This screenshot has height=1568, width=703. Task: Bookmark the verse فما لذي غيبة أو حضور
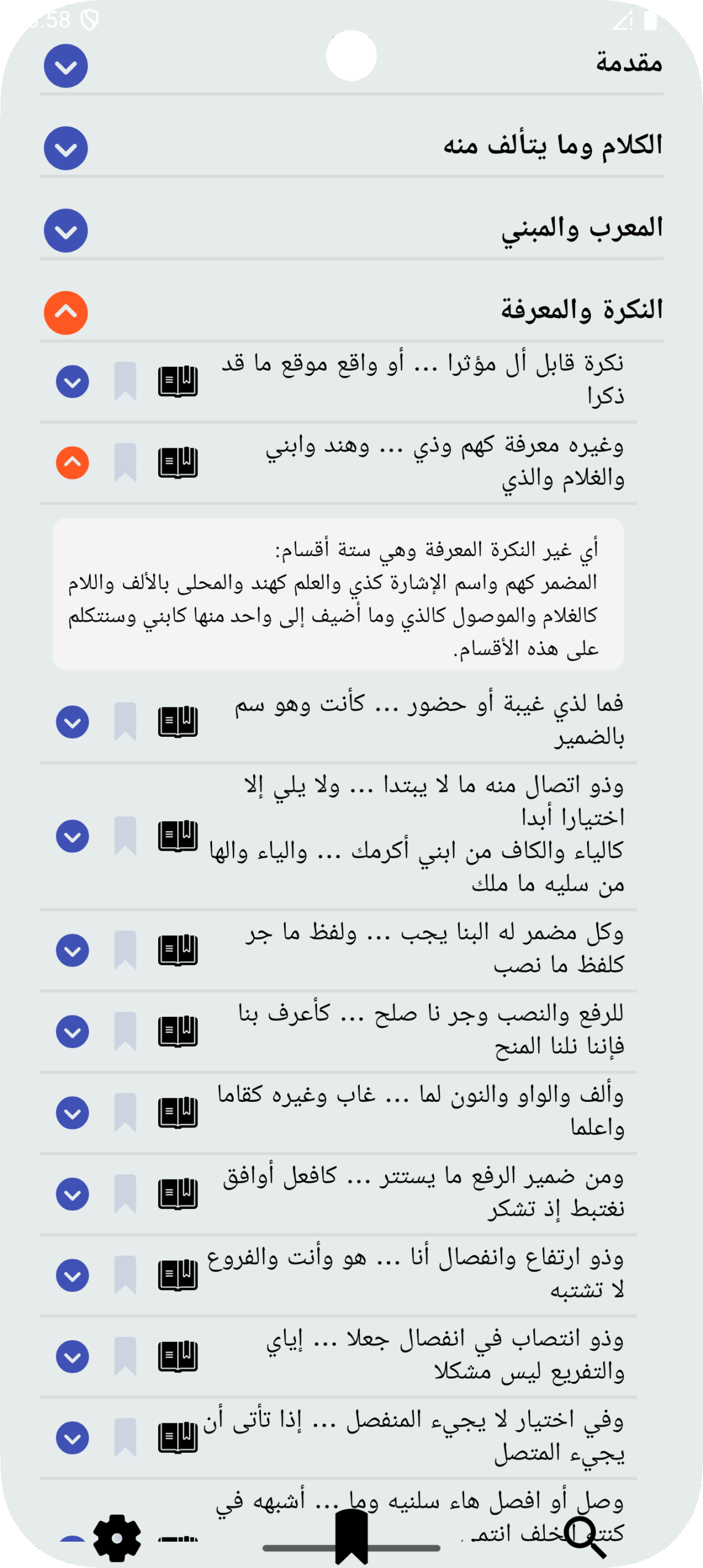125,722
